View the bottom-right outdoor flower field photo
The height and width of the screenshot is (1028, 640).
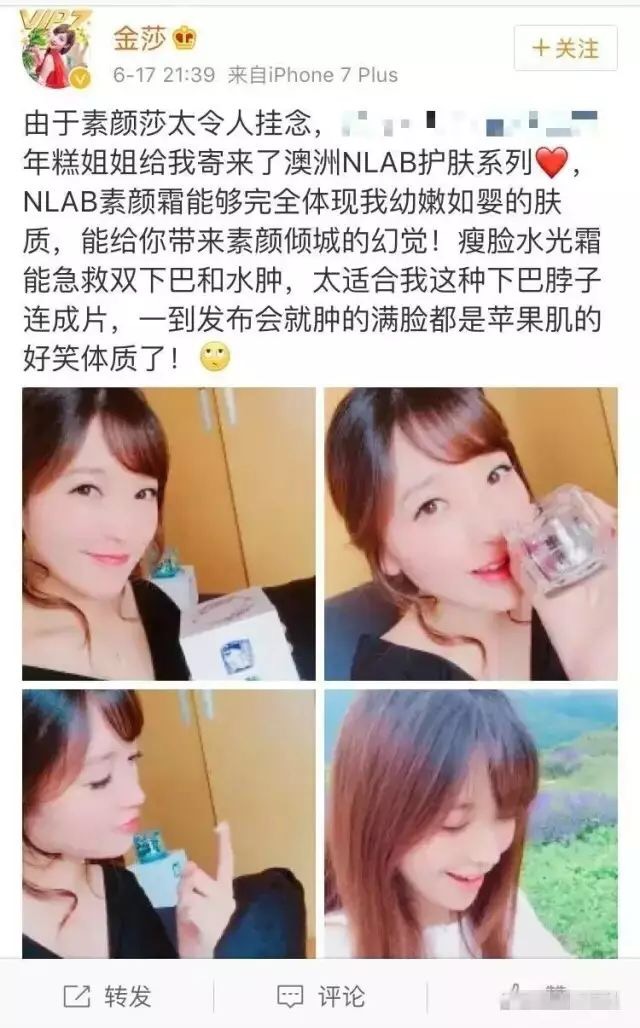pyautogui.click(x=471, y=823)
